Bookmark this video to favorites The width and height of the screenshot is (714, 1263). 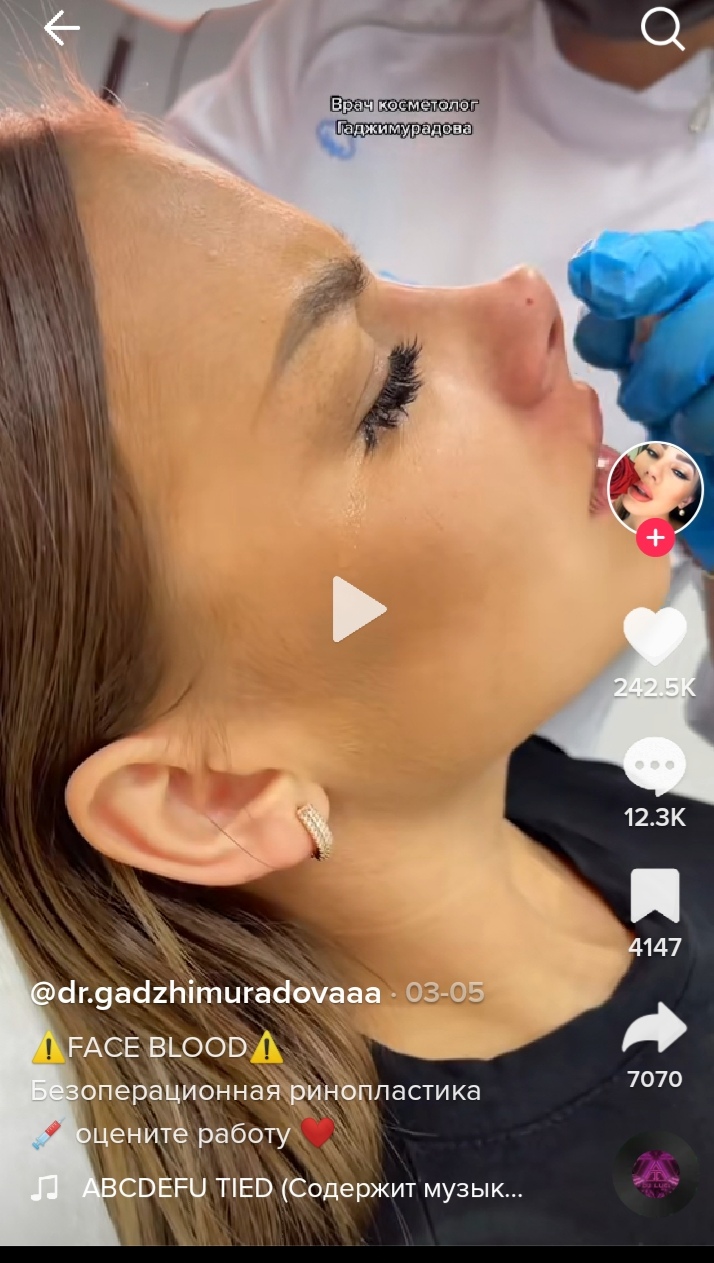655,896
